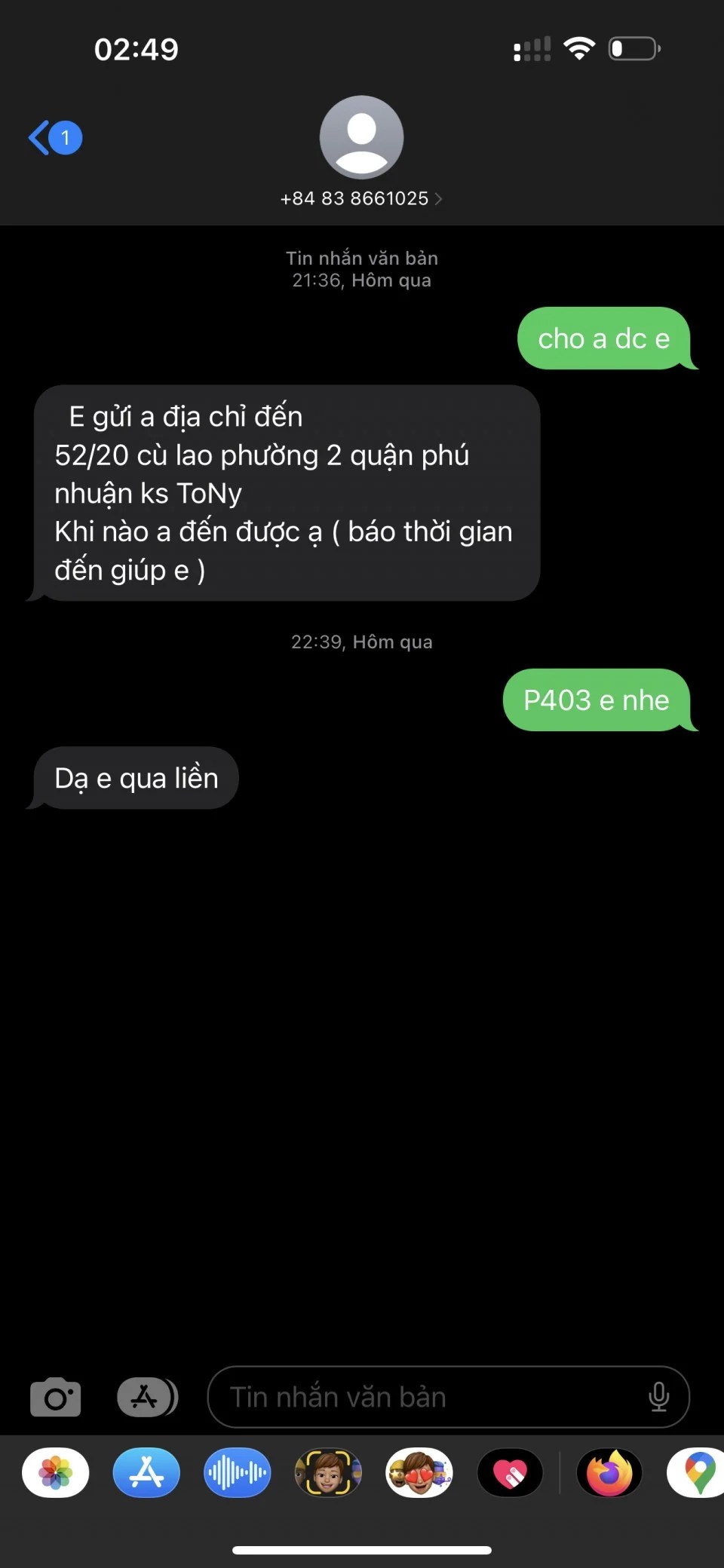Go back to the messages list
724x1568 pixels.
pyautogui.click(x=54, y=138)
